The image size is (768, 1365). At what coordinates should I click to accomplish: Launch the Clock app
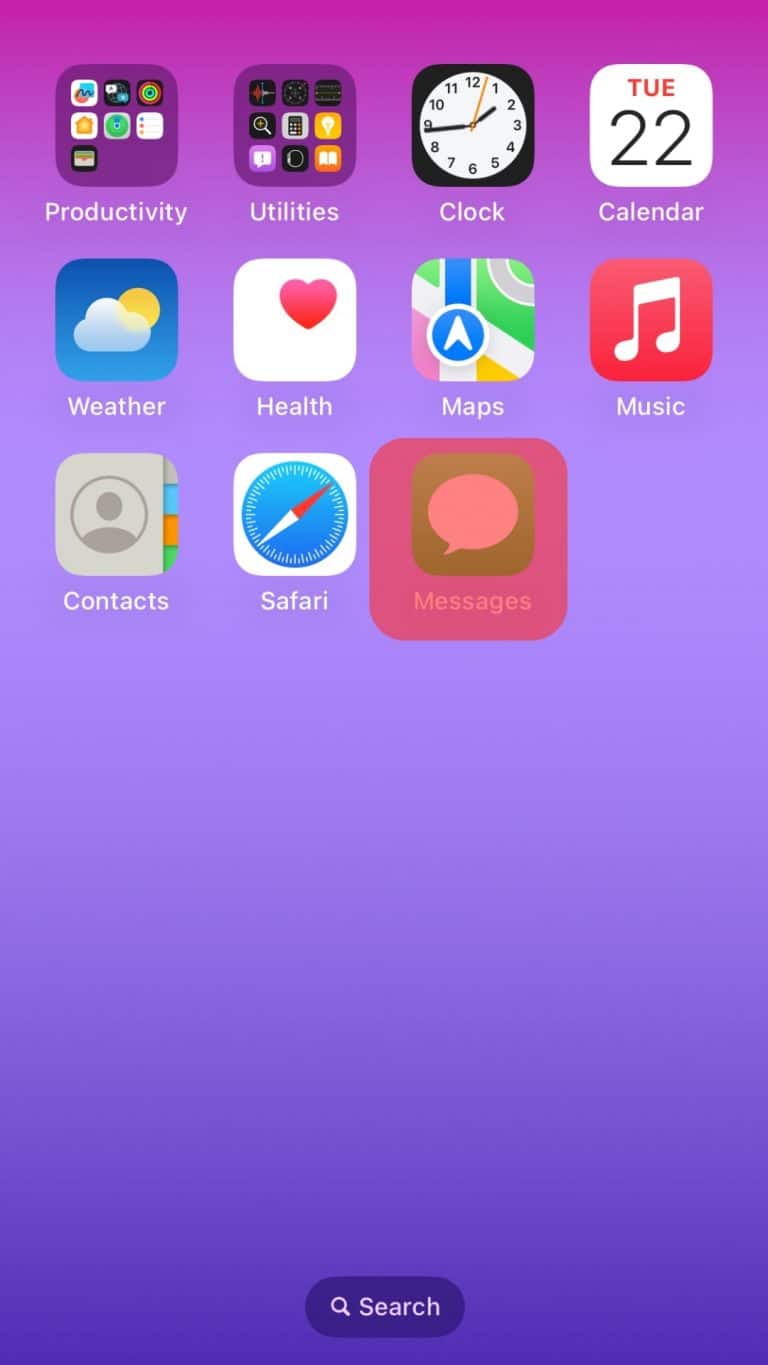point(472,126)
